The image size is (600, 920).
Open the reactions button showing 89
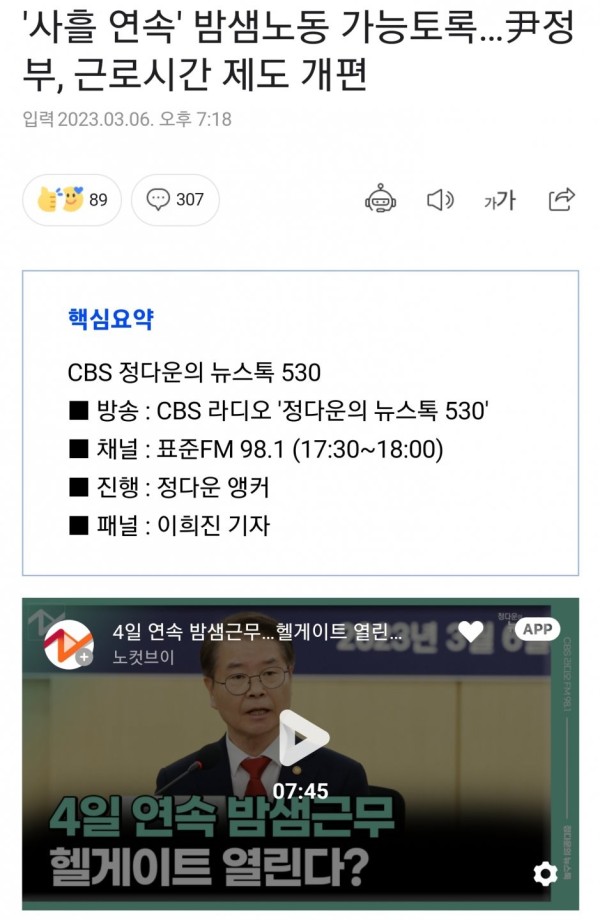pos(72,200)
